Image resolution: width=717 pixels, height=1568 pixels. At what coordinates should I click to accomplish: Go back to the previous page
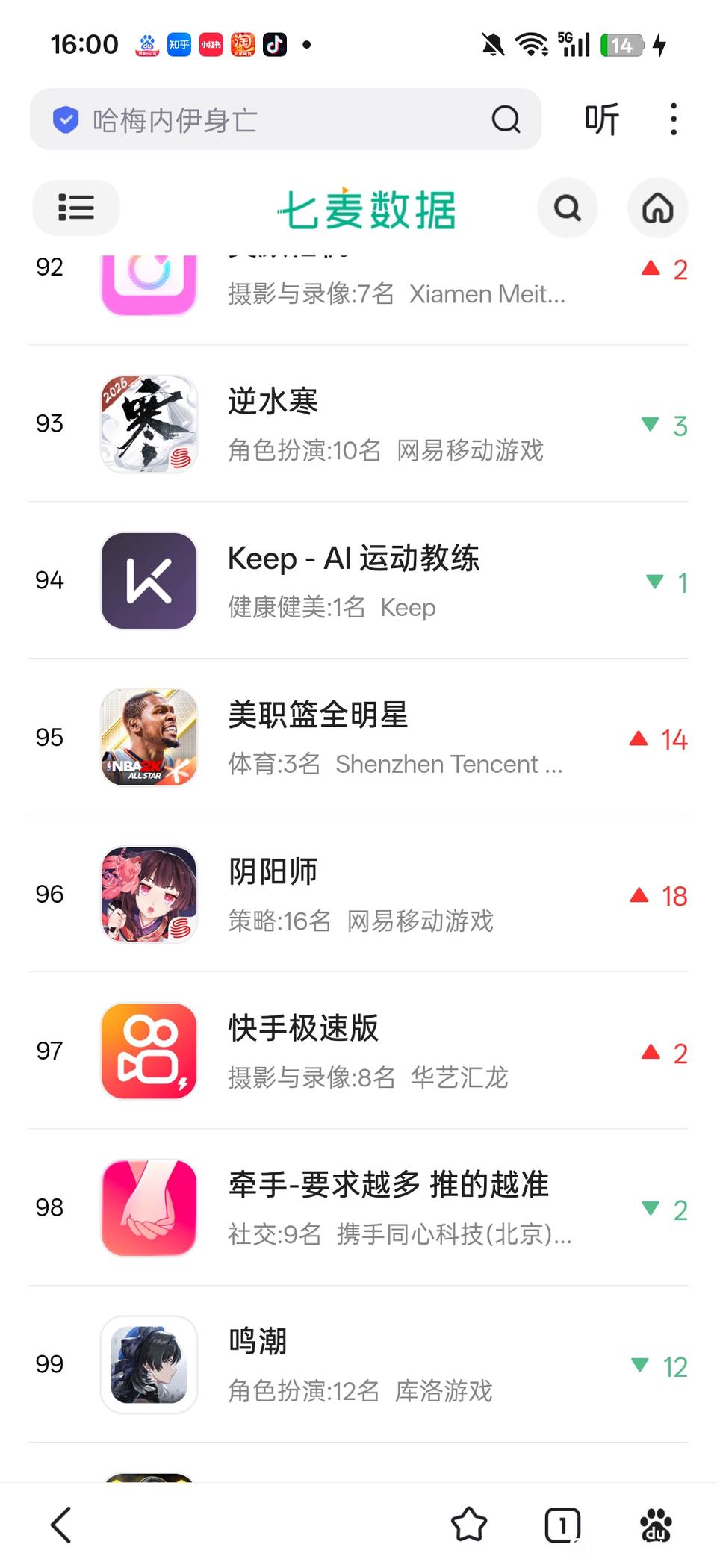tap(61, 1525)
